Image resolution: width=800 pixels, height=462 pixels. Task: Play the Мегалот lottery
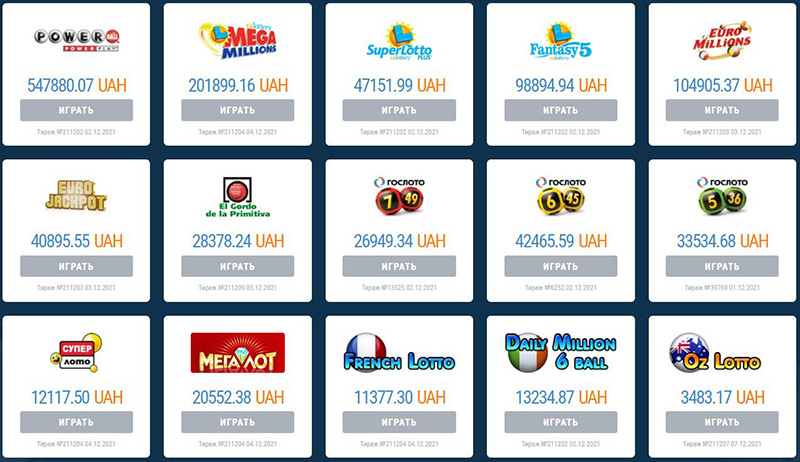pyautogui.click(x=237, y=422)
